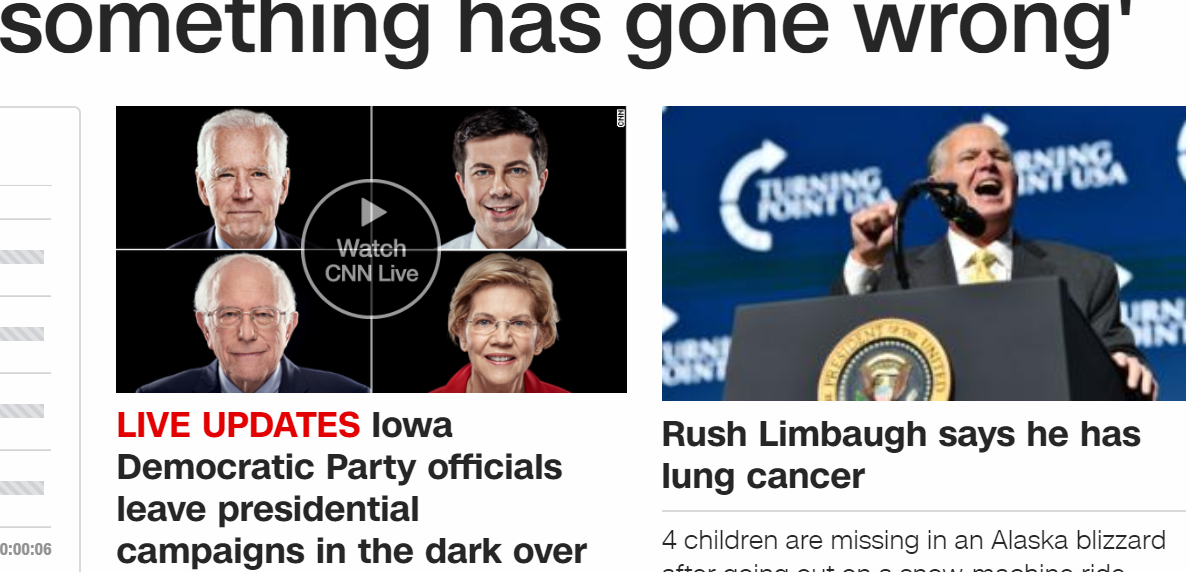Open Alaska blizzard missing children story
This screenshot has width=1189, height=572.
913,542
